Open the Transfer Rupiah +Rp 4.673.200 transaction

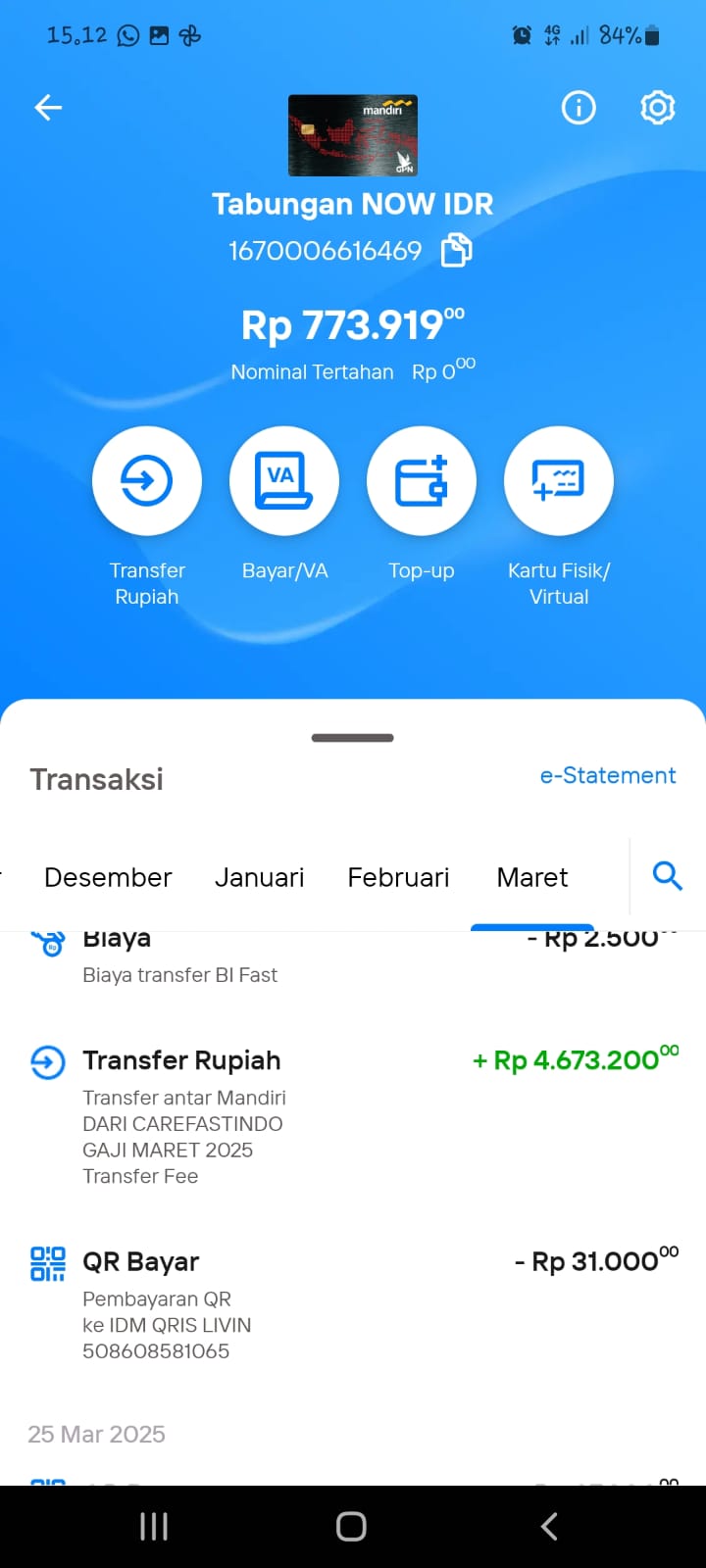[353, 1117]
